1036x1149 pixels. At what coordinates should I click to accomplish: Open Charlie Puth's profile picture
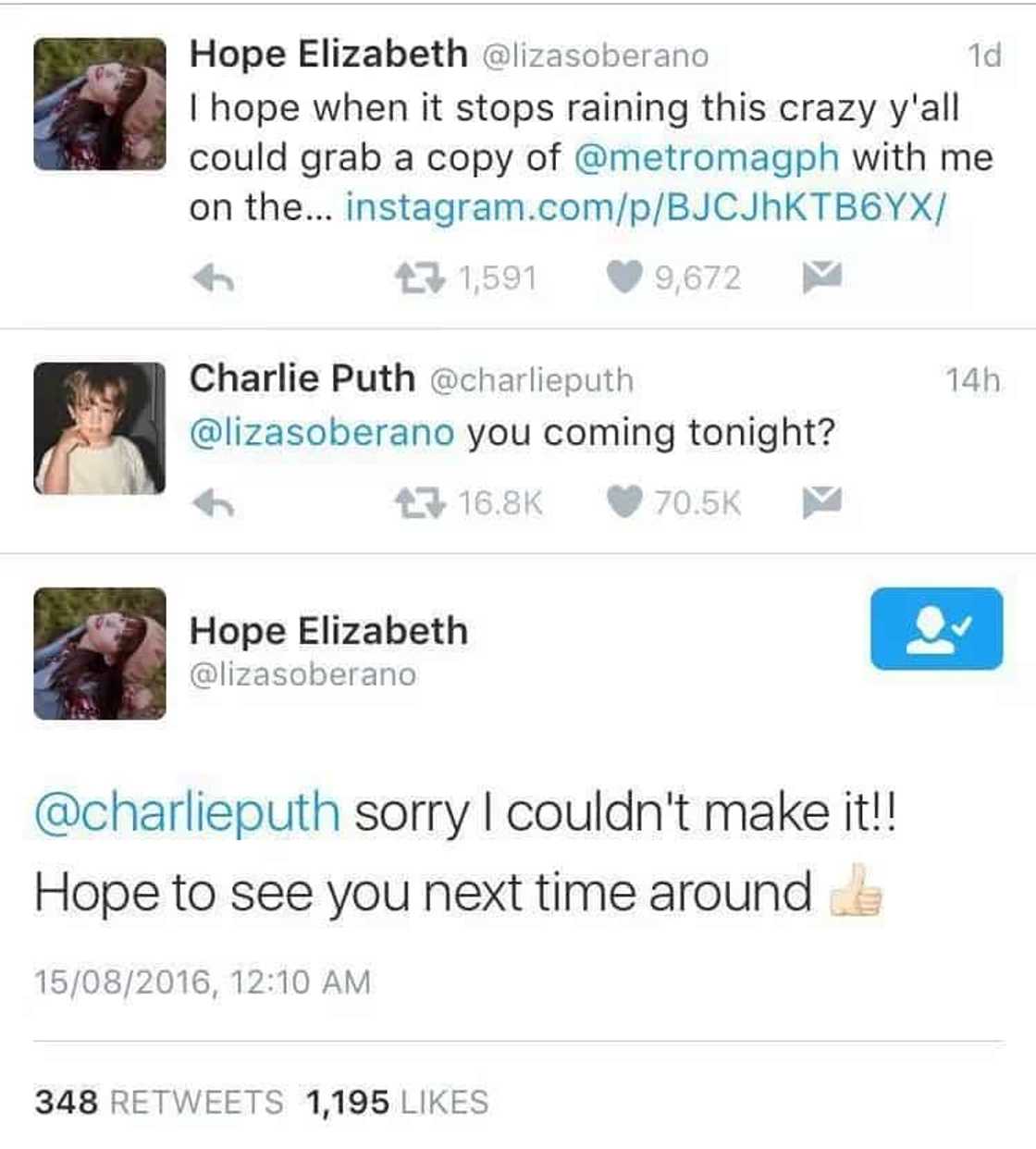point(99,428)
